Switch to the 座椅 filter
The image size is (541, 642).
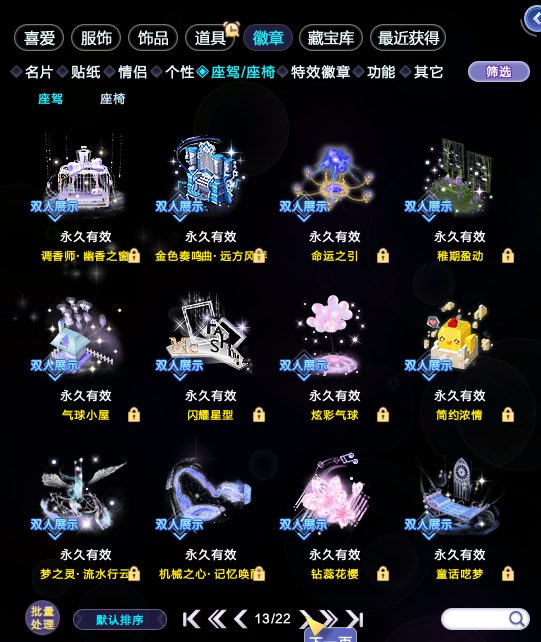tap(112, 99)
